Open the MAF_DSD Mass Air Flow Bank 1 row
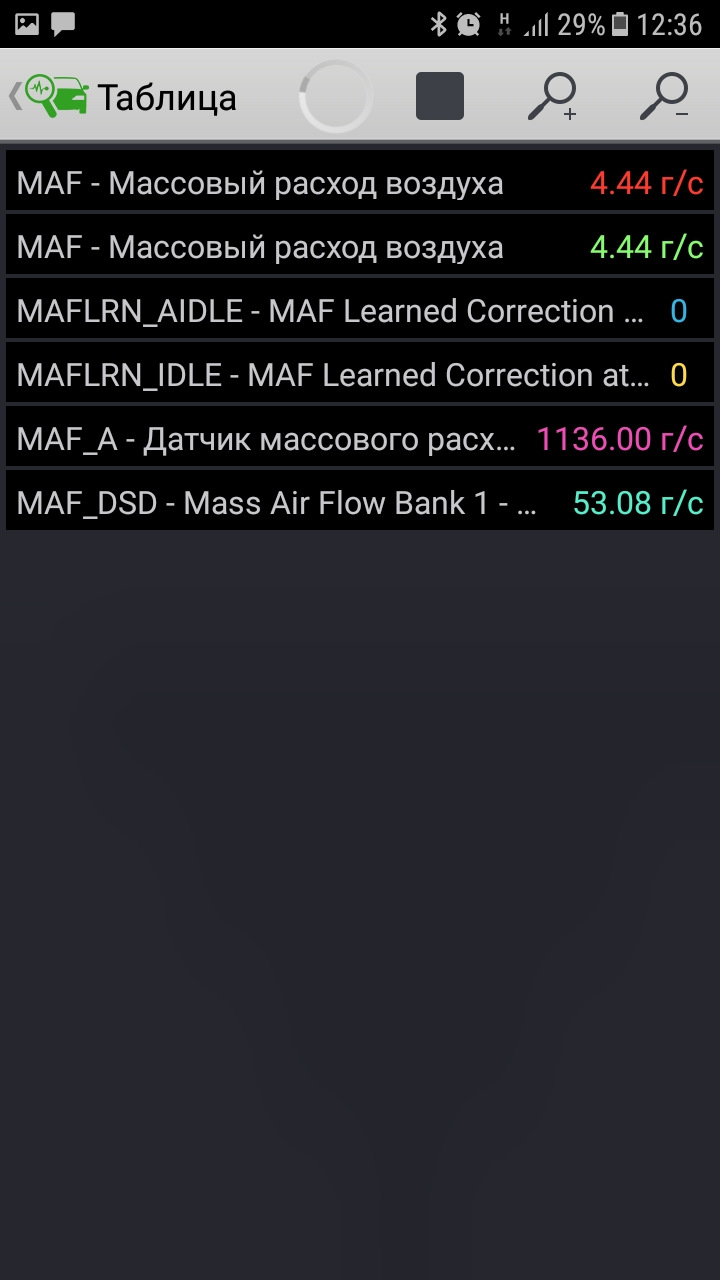This screenshot has width=720, height=1280. coord(360,503)
